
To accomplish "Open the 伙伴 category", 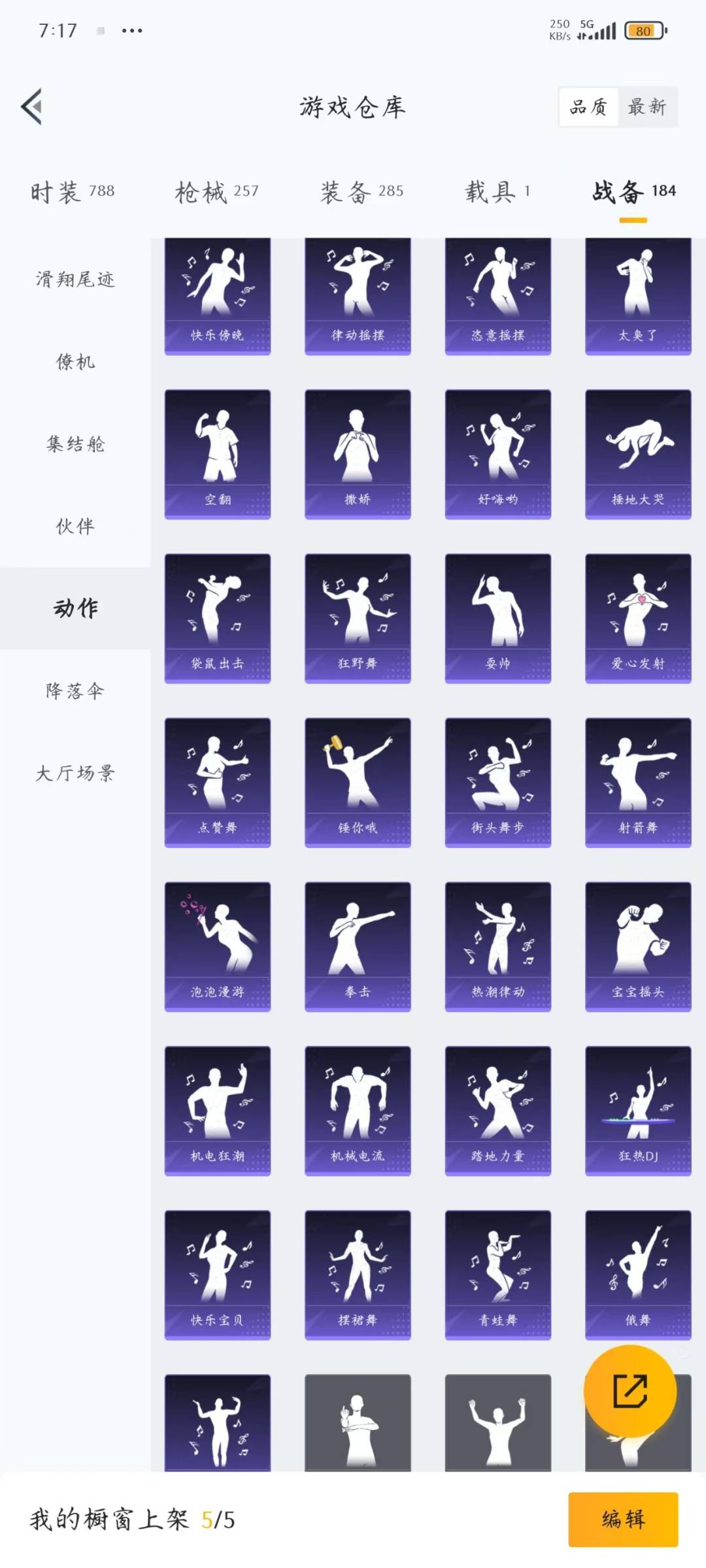I will [75, 527].
